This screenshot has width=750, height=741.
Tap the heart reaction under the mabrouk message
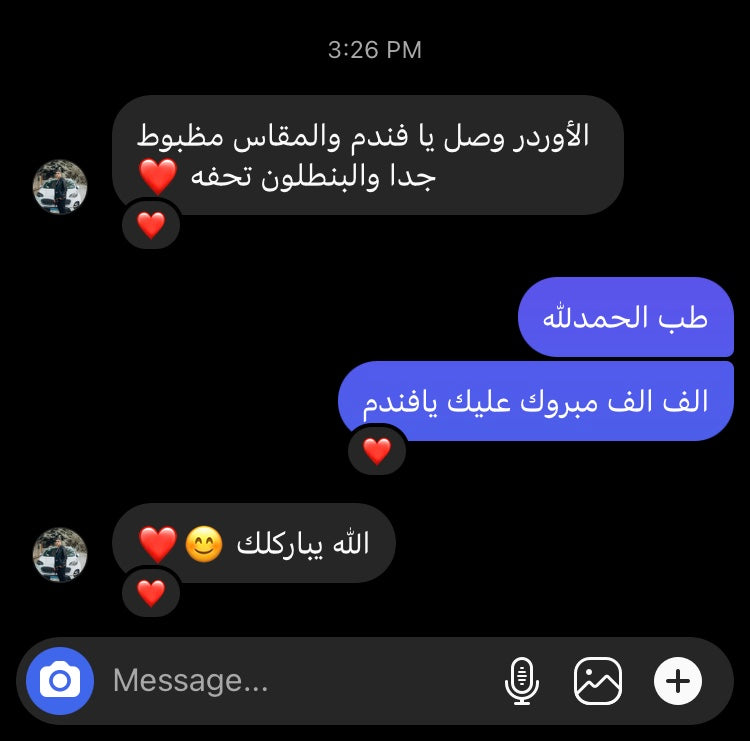(x=377, y=451)
